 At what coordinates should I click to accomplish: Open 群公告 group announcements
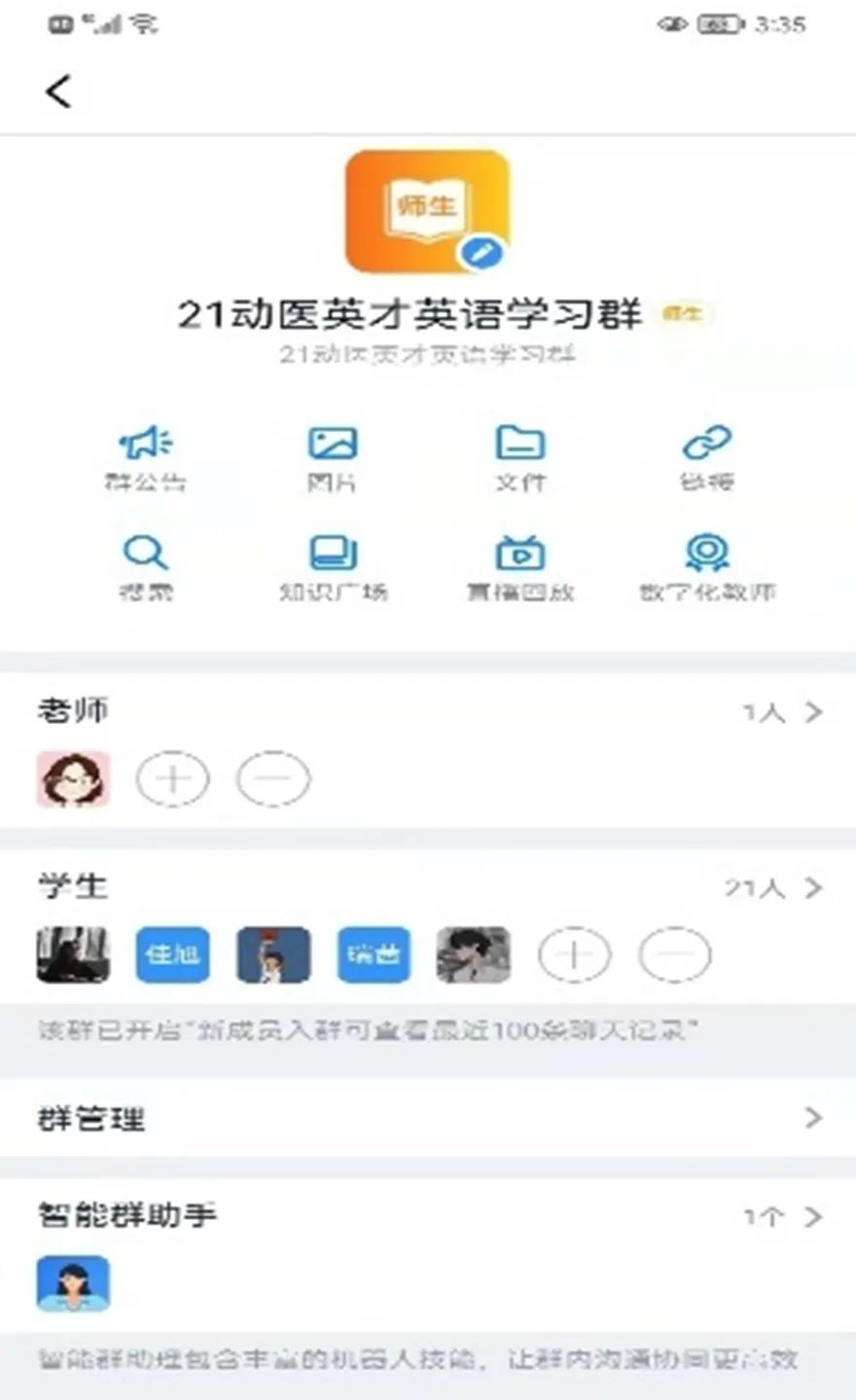pyautogui.click(x=145, y=457)
